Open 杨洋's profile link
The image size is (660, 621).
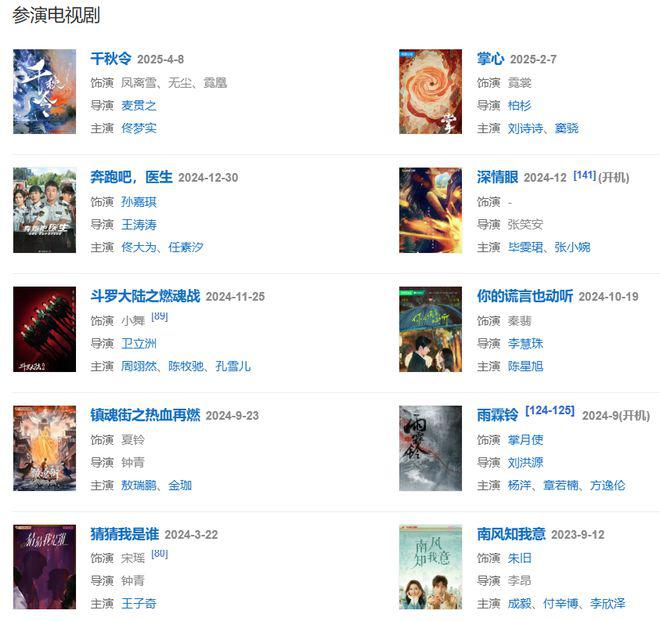(x=519, y=485)
